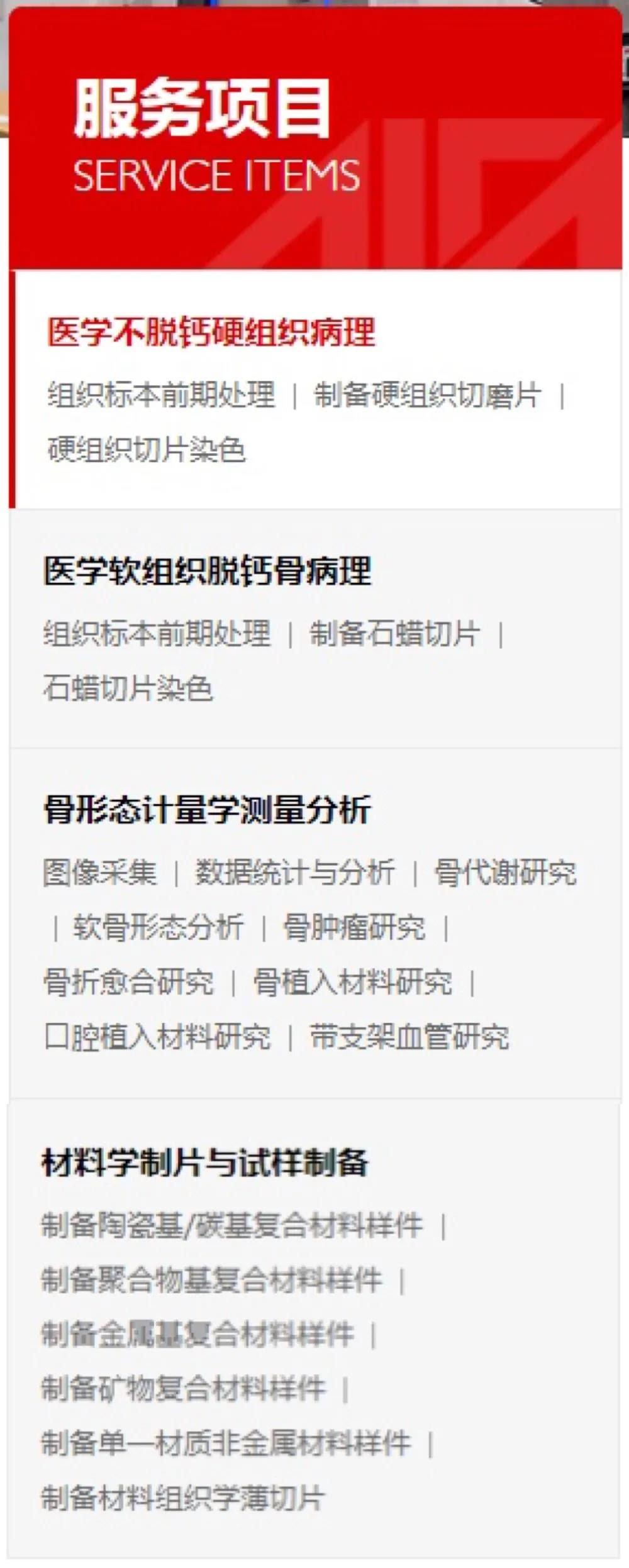Viewport: 629px width, 1568px height.
Task: Tap the 制备石蜡切片 link
Action: coord(394,633)
